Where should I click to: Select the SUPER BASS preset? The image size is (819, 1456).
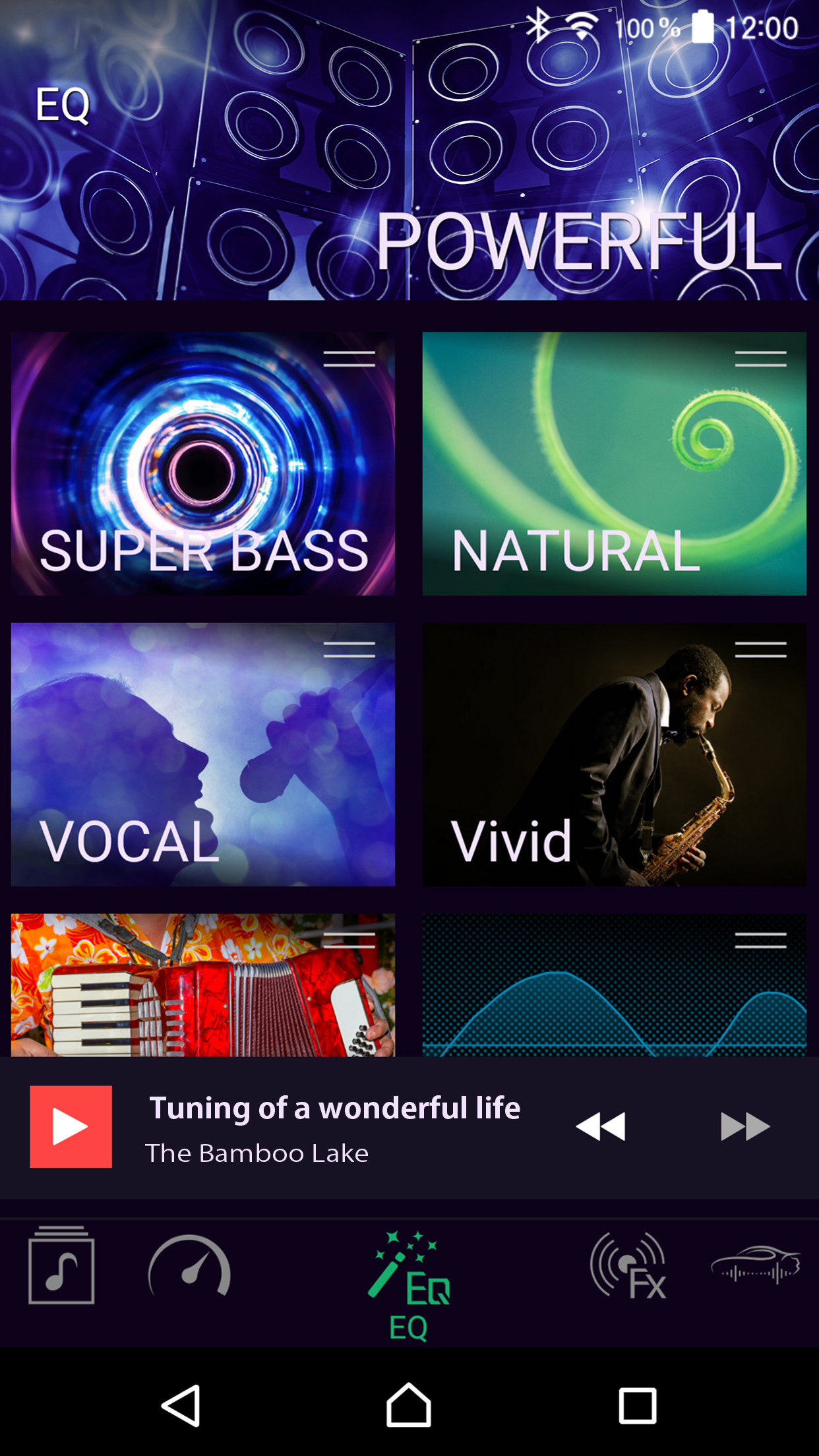(x=202, y=464)
